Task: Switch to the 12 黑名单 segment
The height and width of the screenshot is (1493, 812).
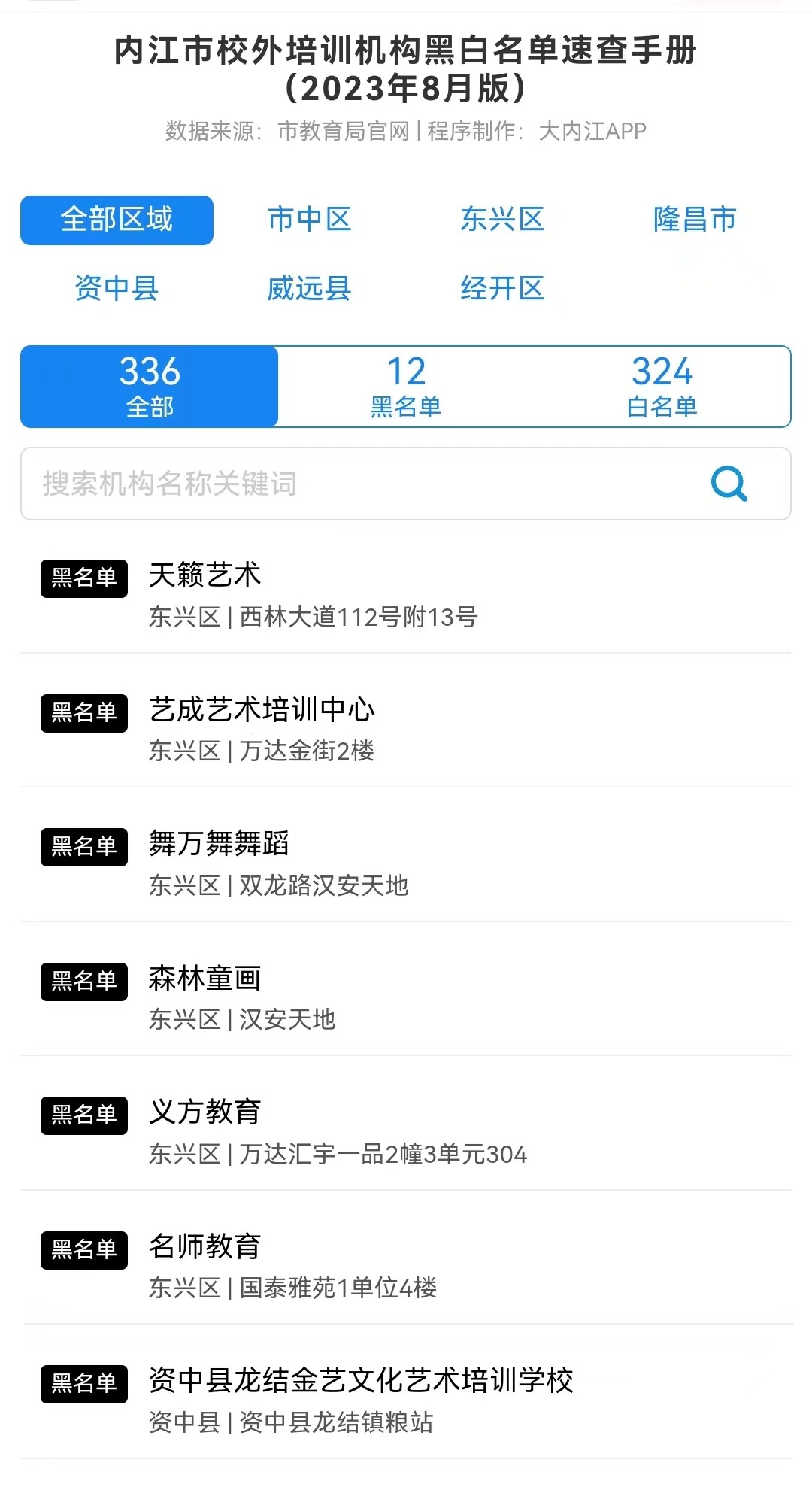Action: [406, 387]
